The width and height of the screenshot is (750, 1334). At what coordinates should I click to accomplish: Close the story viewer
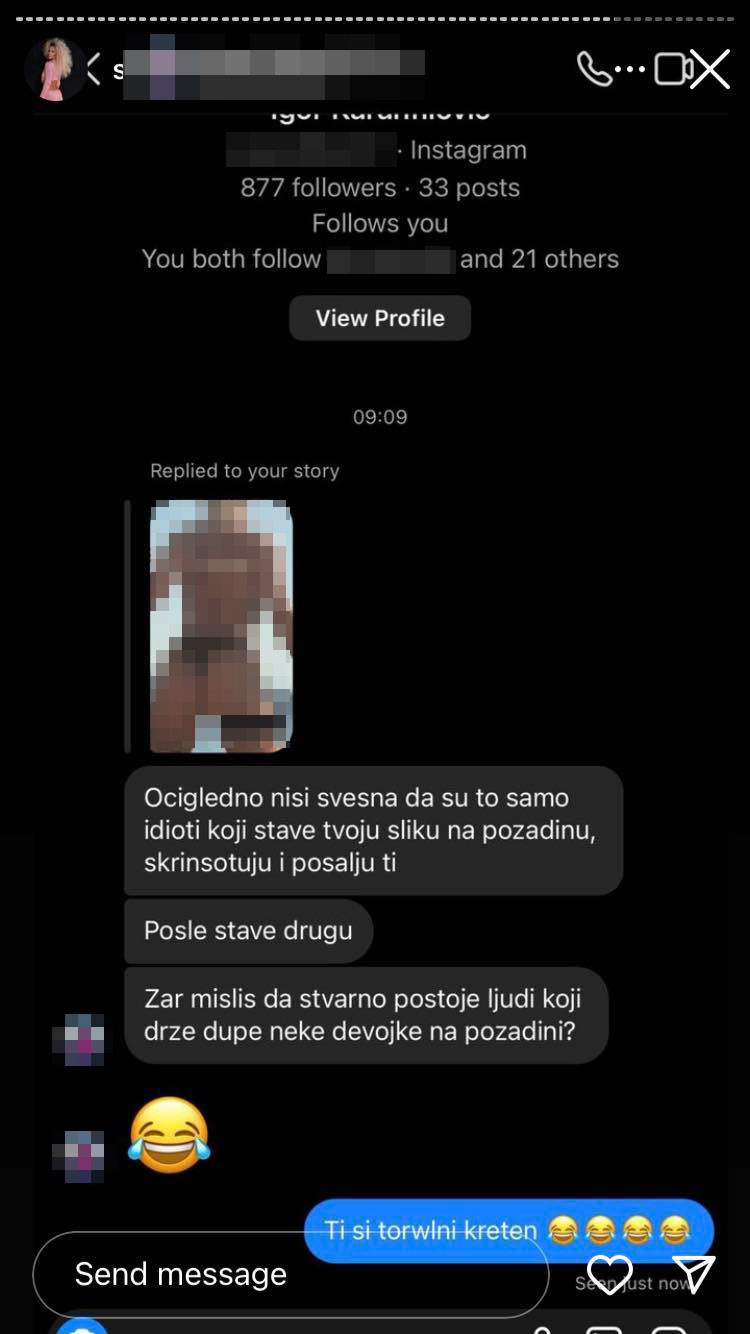coord(709,69)
